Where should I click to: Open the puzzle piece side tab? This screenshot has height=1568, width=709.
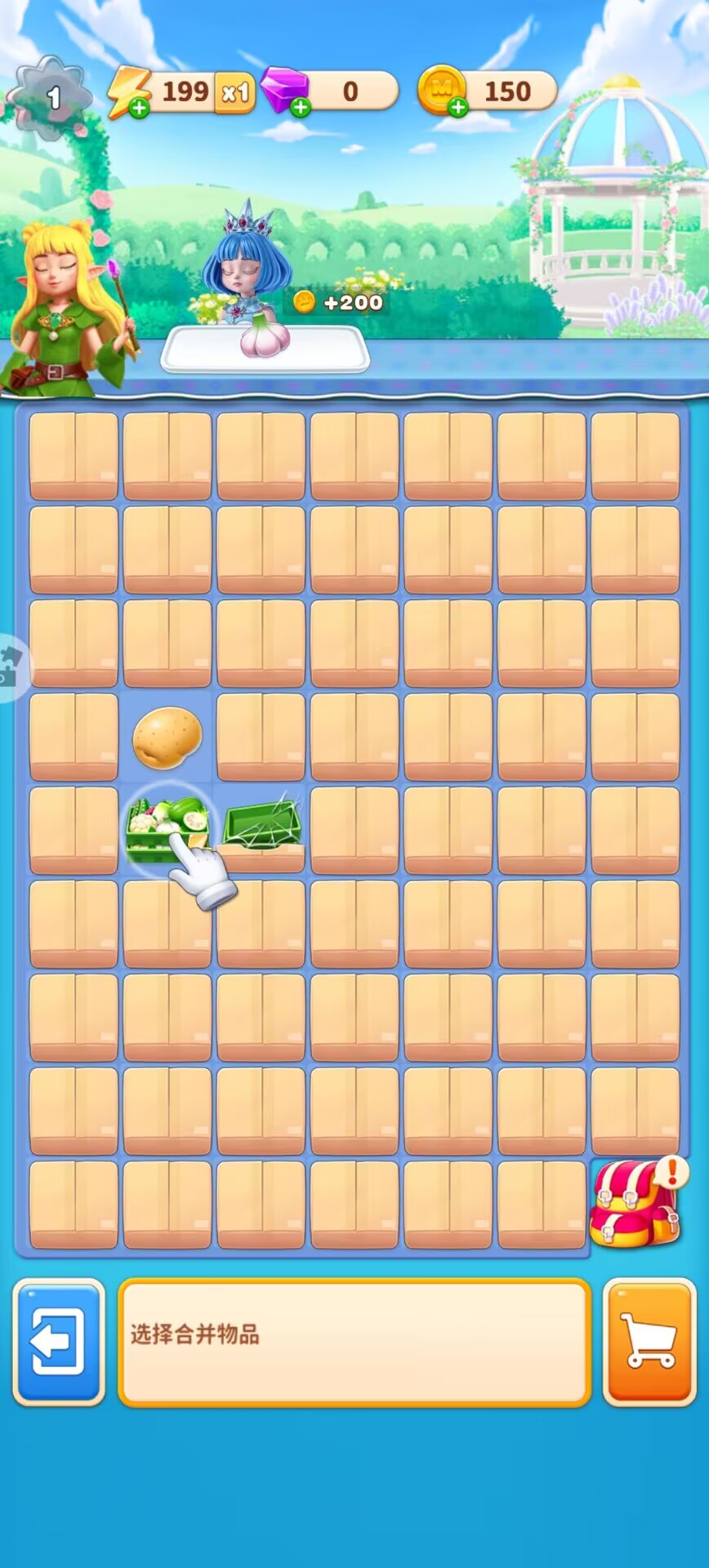point(10,666)
